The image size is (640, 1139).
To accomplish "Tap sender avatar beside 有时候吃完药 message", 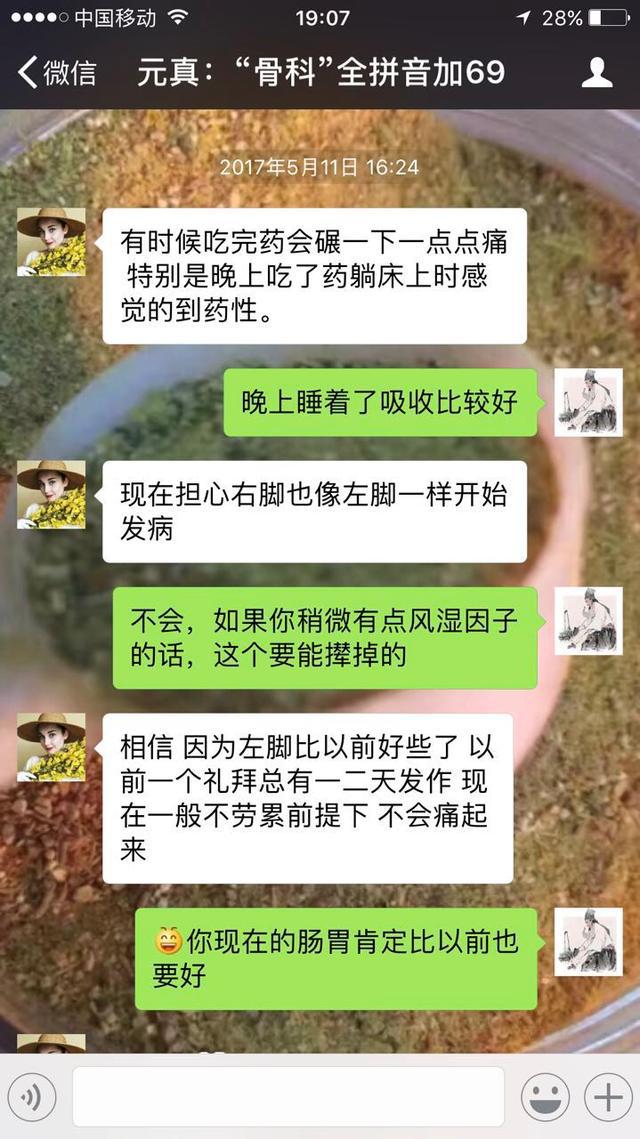I will pyautogui.click(x=51, y=242).
